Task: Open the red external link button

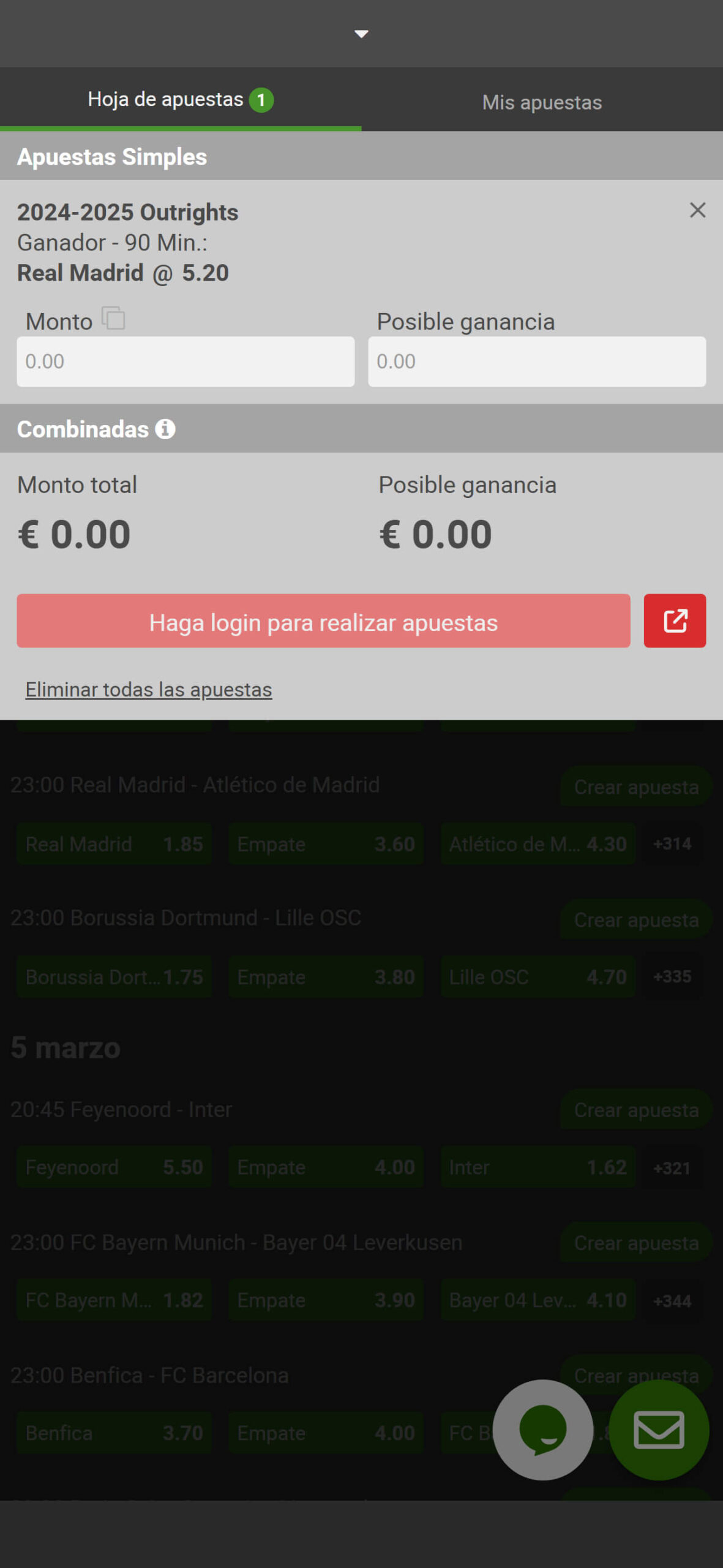Action: pos(675,620)
